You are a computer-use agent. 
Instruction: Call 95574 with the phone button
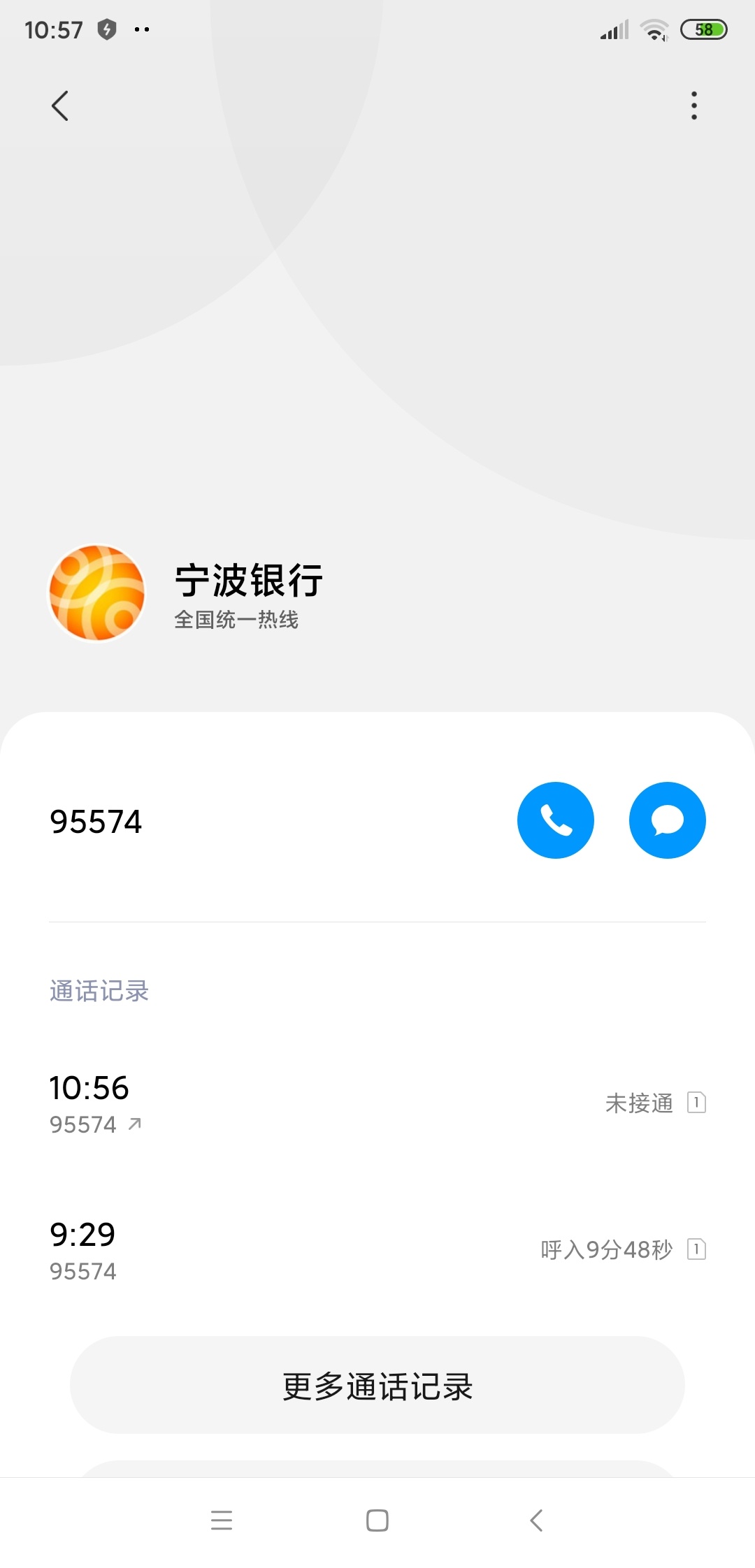tap(556, 820)
